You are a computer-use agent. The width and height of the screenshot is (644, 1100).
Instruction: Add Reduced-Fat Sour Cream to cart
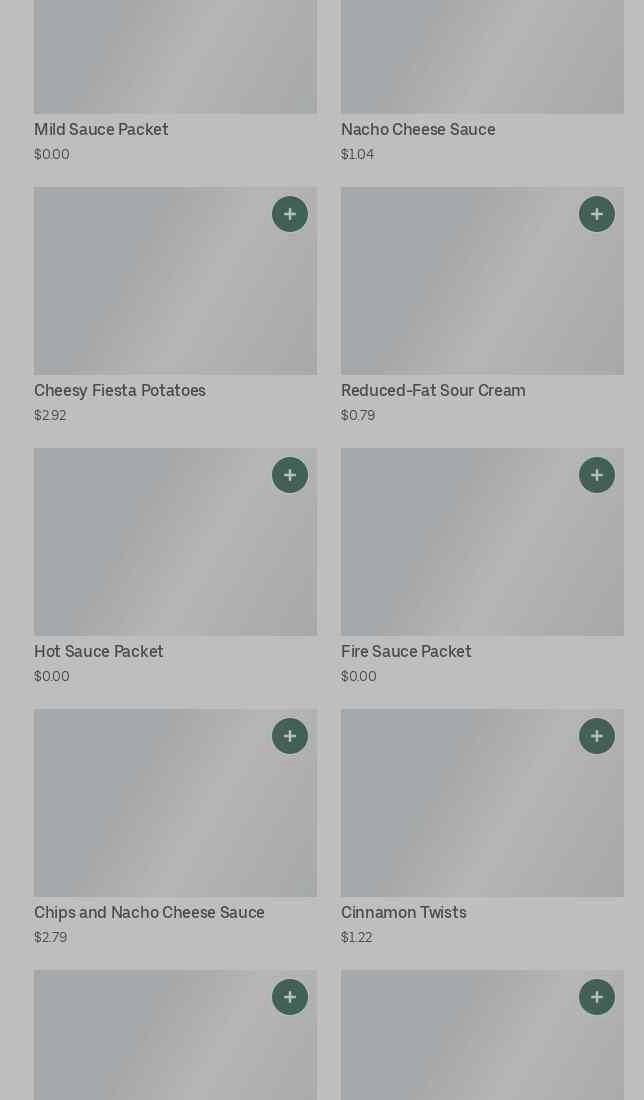(x=597, y=214)
